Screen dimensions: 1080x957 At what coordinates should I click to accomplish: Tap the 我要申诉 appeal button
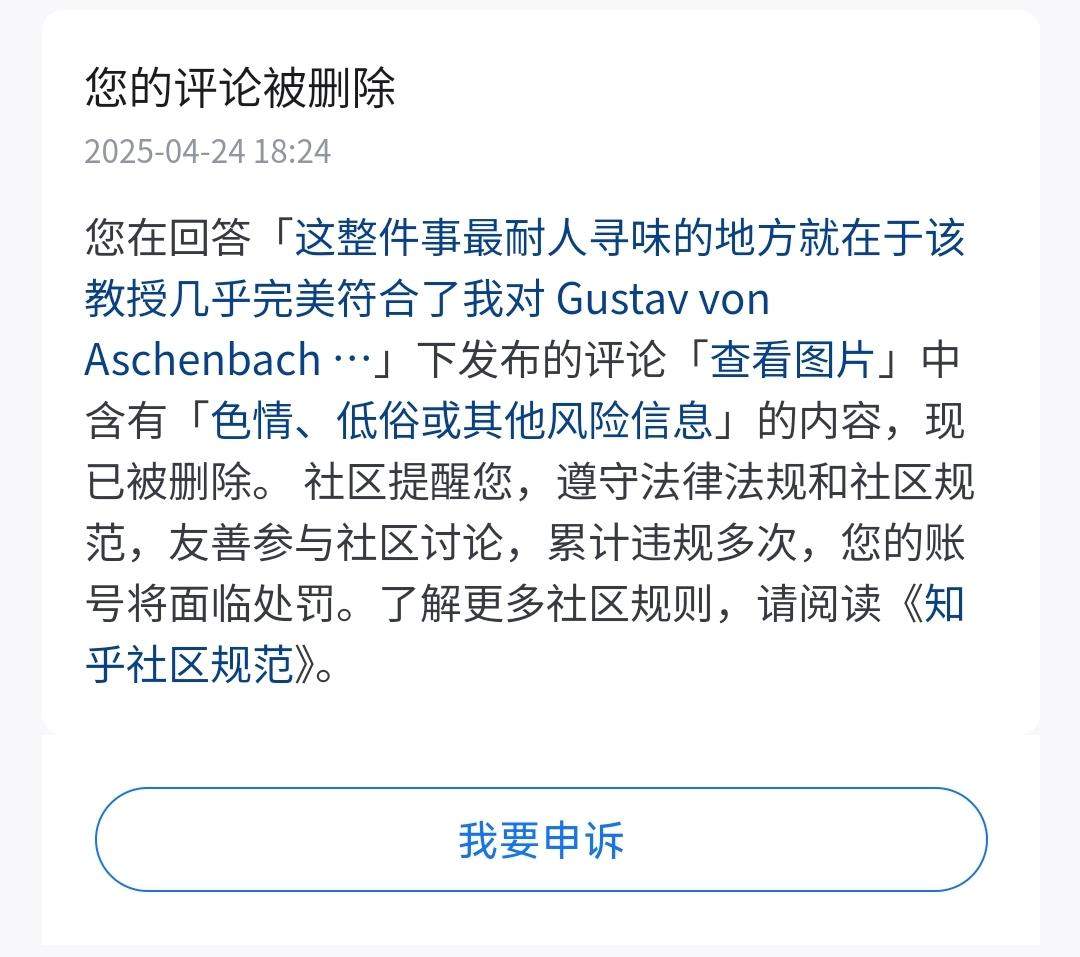(x=541, y=839)
